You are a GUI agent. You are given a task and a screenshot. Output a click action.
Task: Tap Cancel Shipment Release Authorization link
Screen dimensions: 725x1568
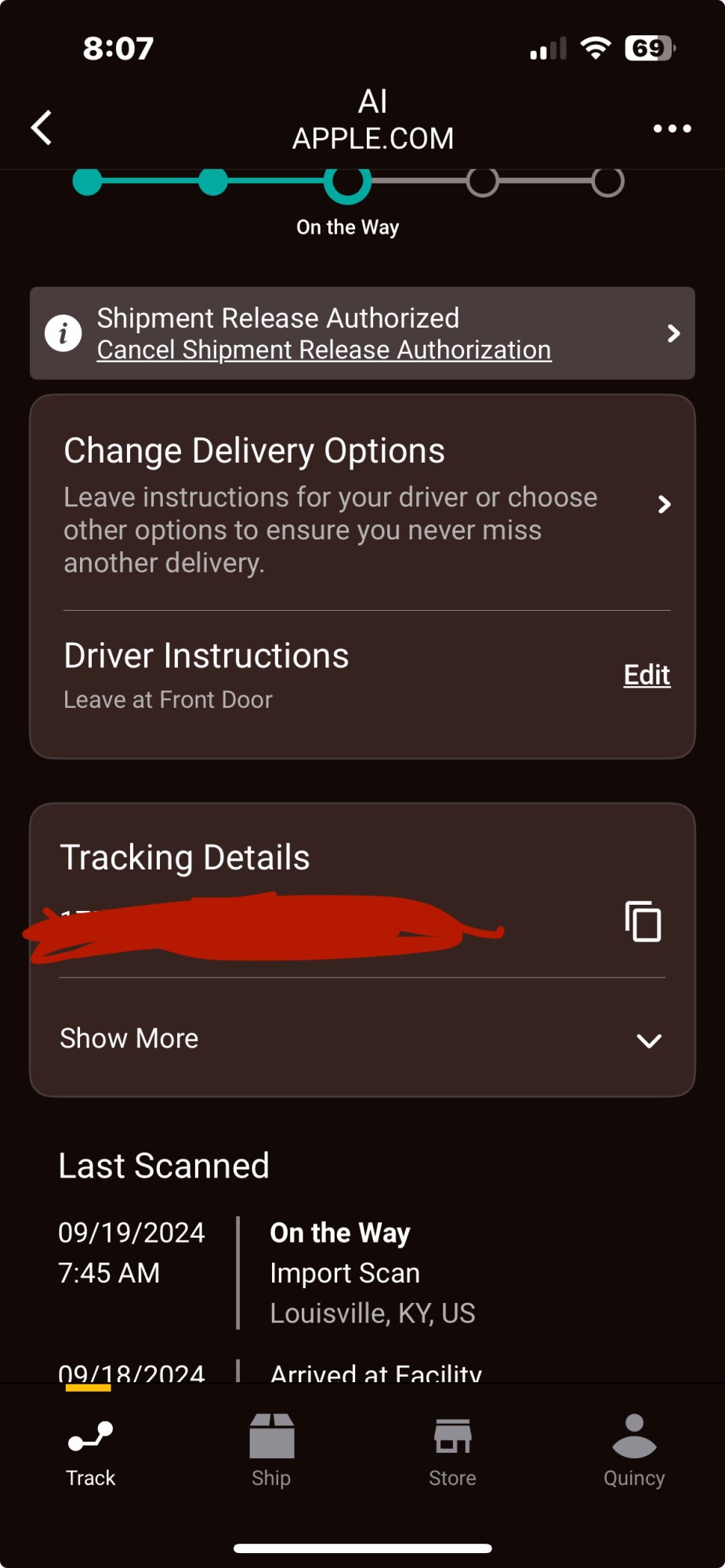(324, 350)
